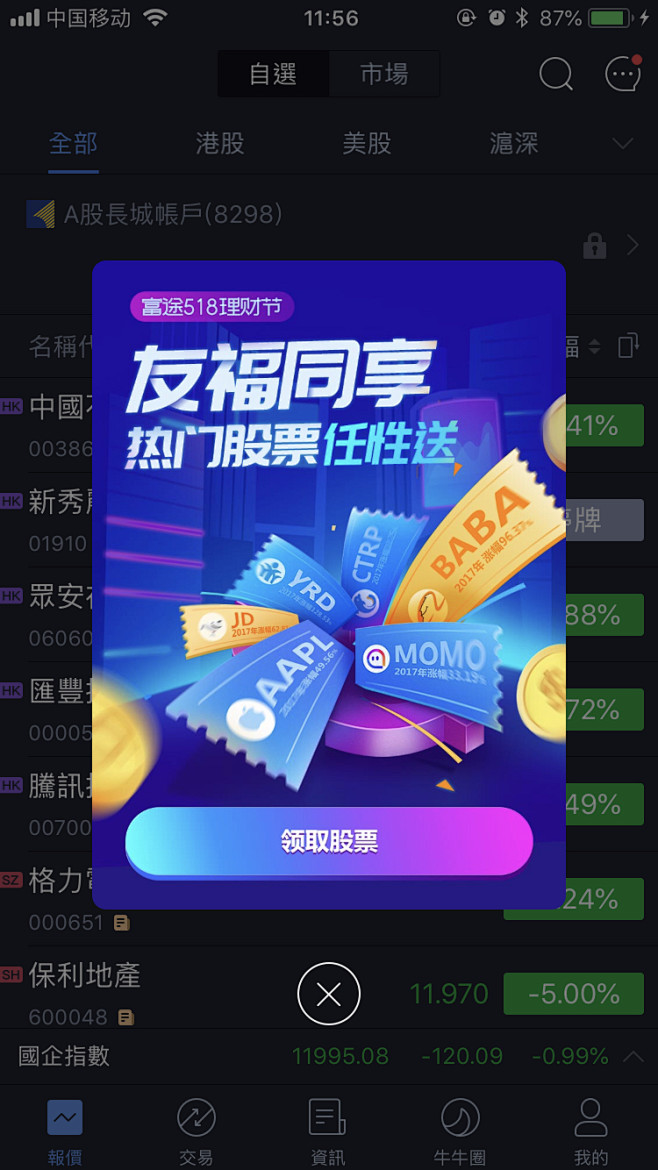Open the 格力 stock row

pos(329,898)
